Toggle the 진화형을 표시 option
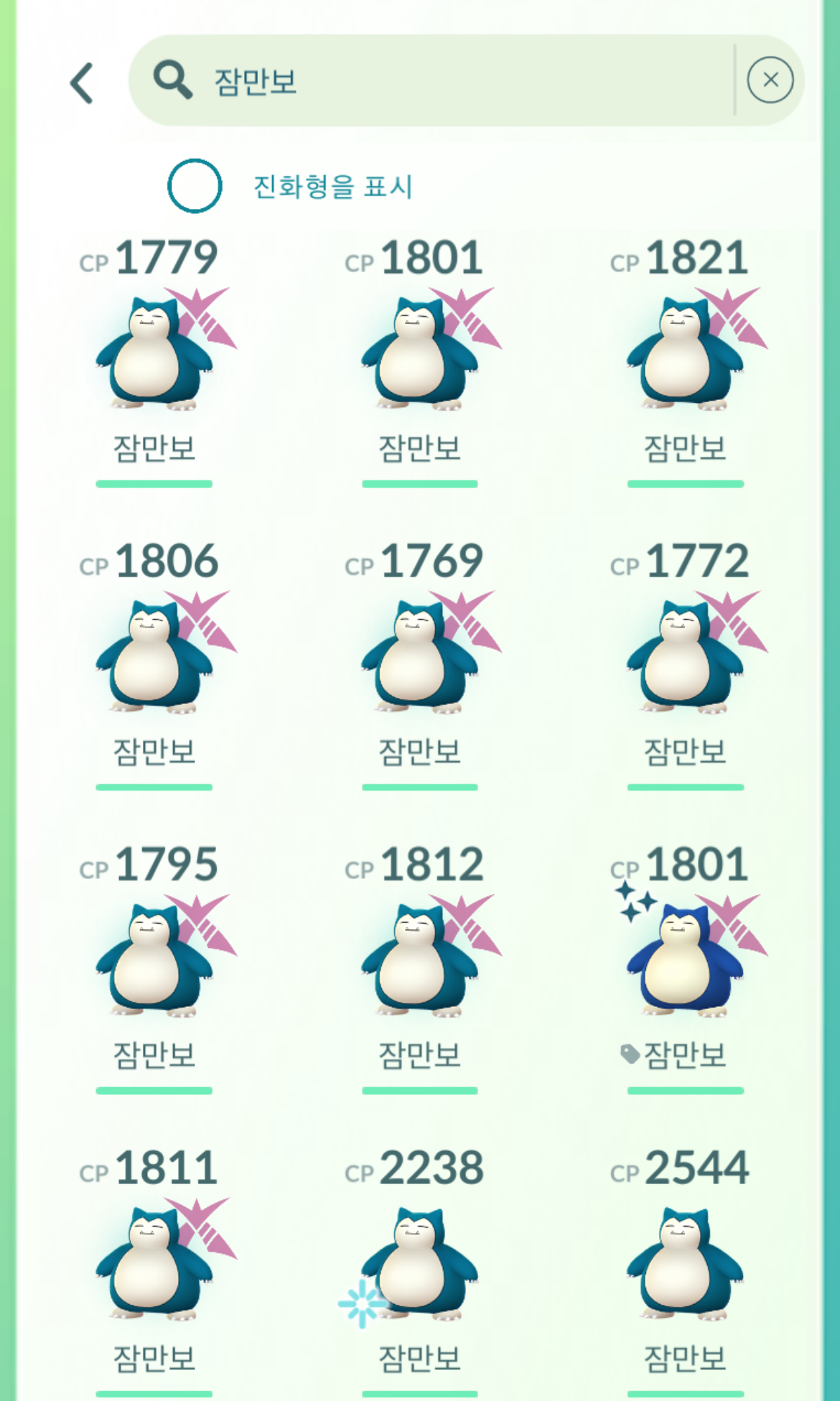The width and height of the screenshot is (840, 1401). [195, 186]
